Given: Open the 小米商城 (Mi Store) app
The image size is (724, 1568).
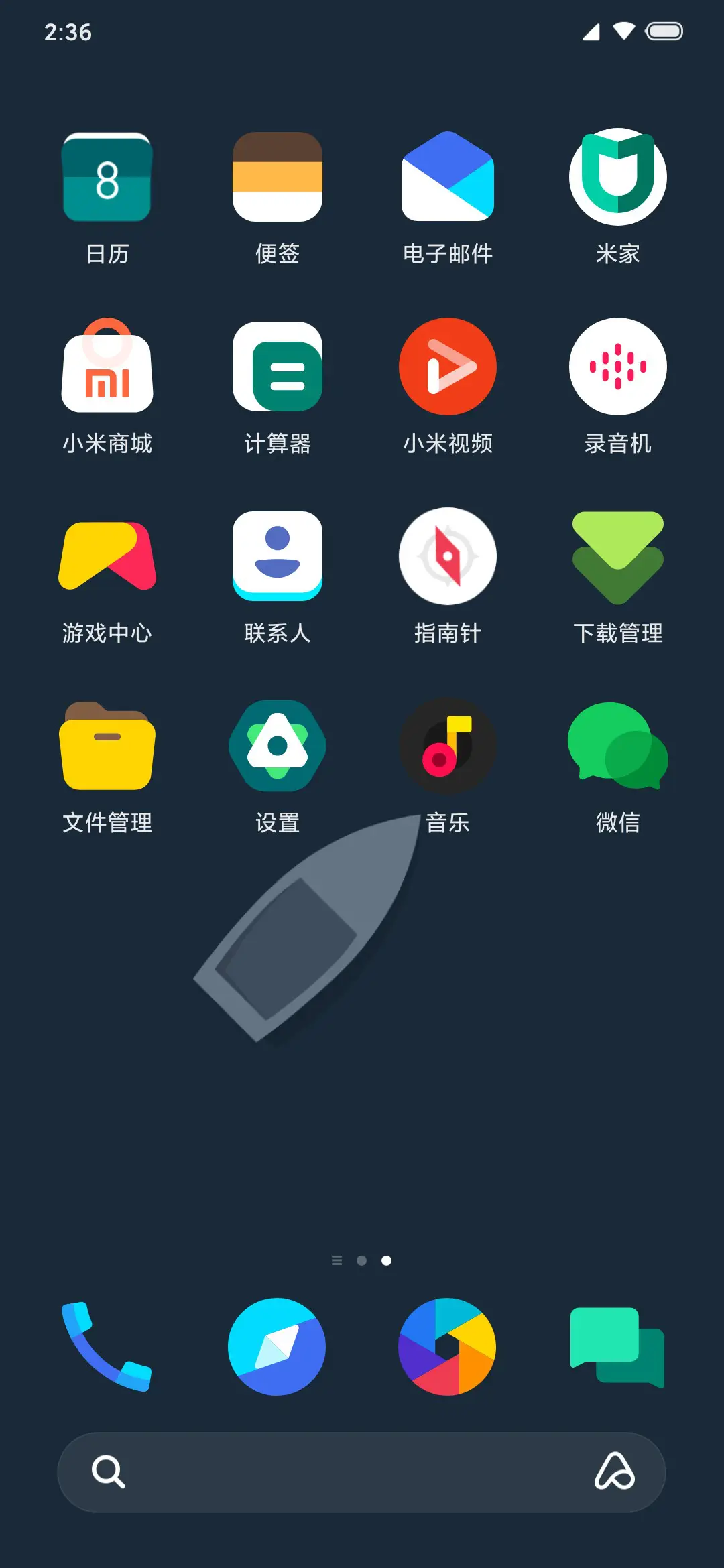Looking at the screenshot, I should pyautogui.click(x=107, y=367).
